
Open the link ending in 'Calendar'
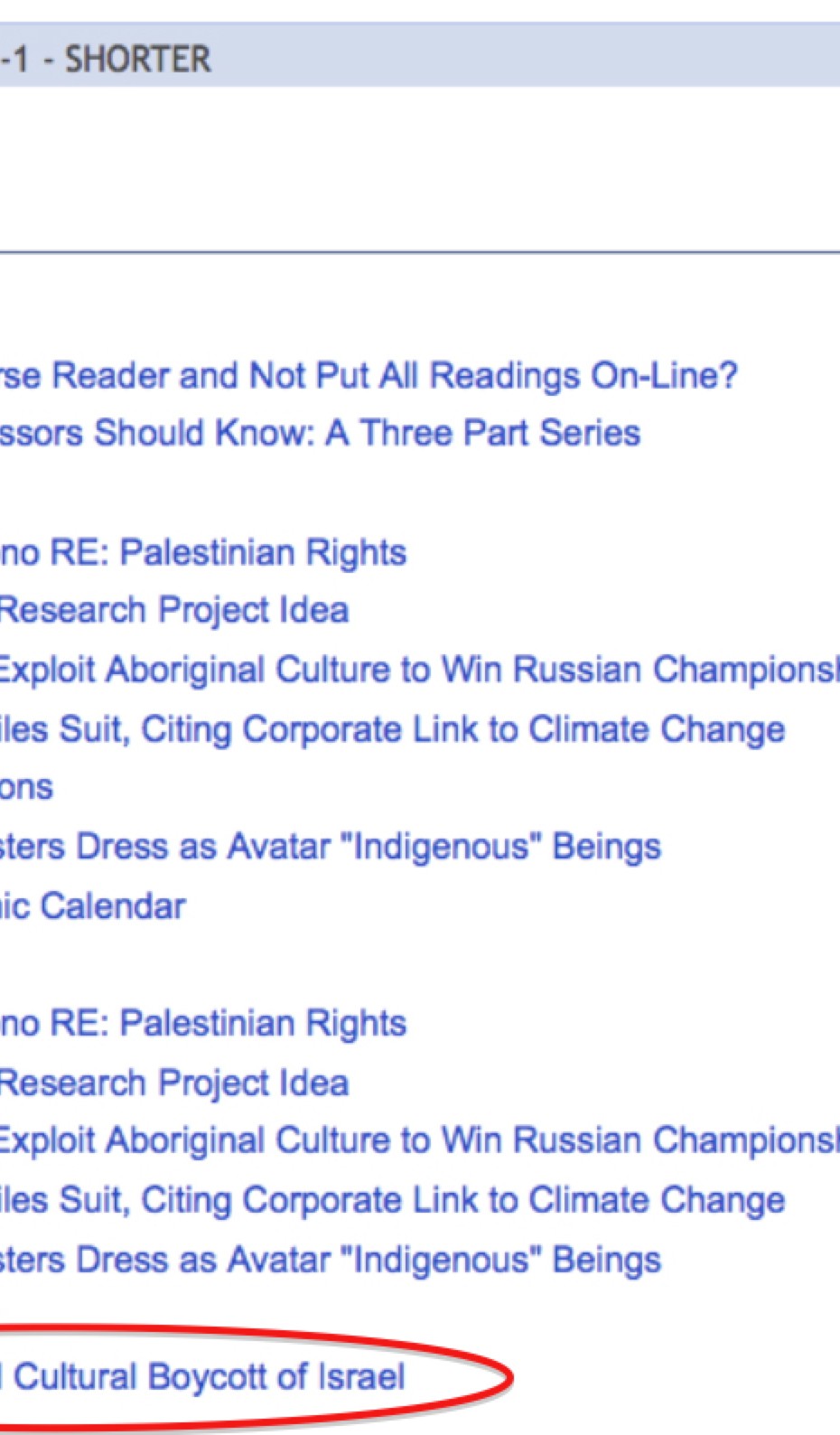[92, 905]
